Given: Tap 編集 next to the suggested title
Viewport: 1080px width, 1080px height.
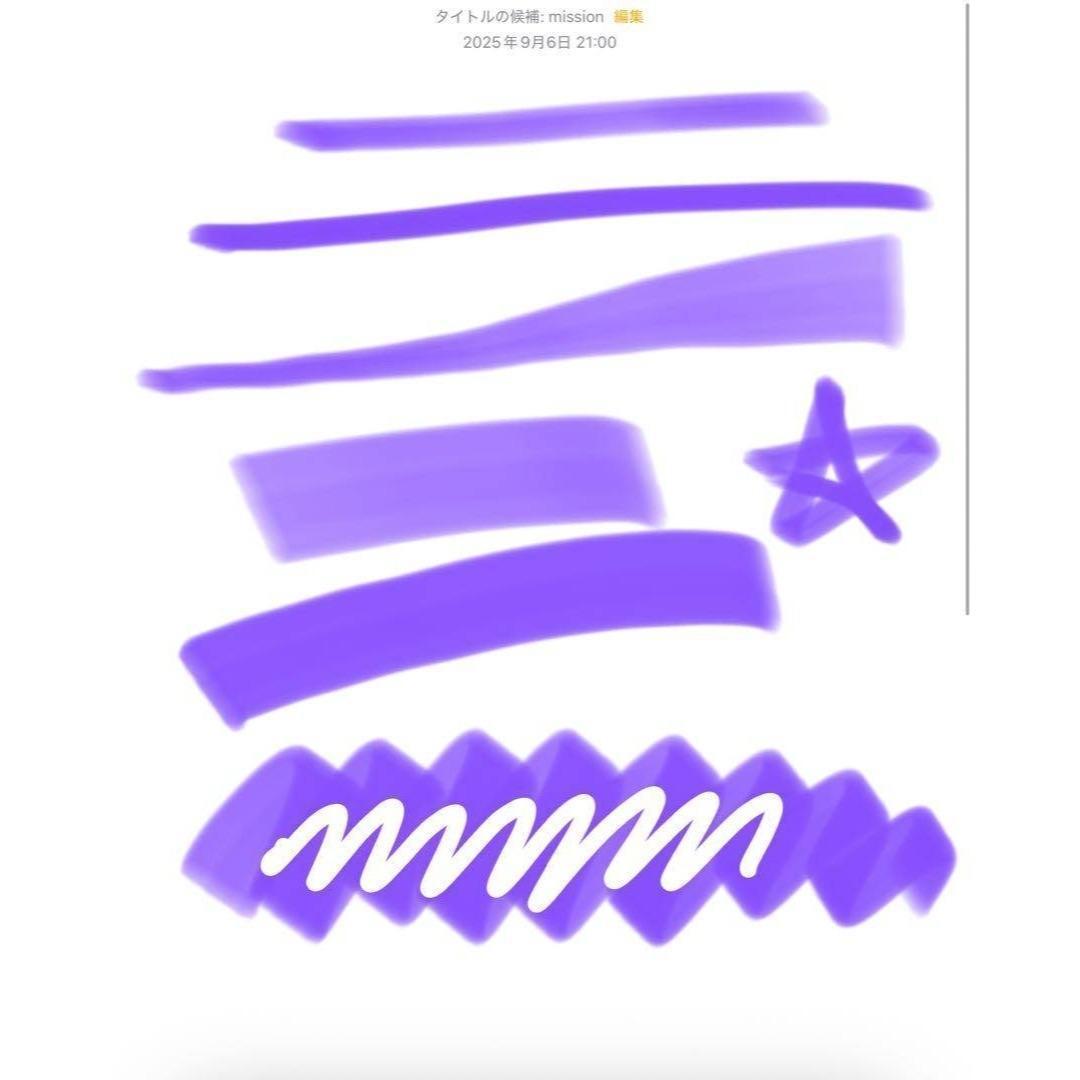Looking at the screenshot, I should click(x=629, y=17).
